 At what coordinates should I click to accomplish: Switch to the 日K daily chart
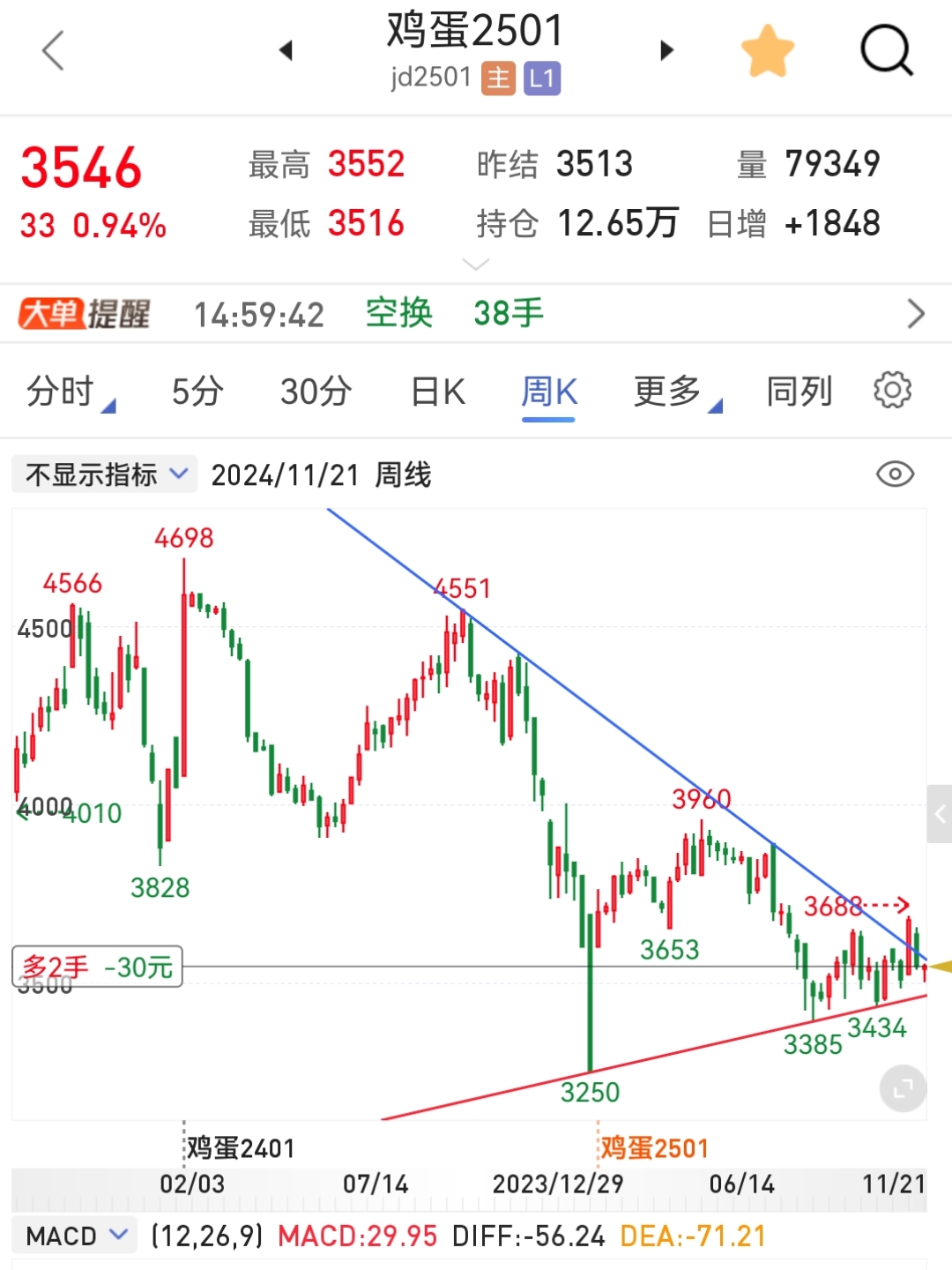point(438,392)
